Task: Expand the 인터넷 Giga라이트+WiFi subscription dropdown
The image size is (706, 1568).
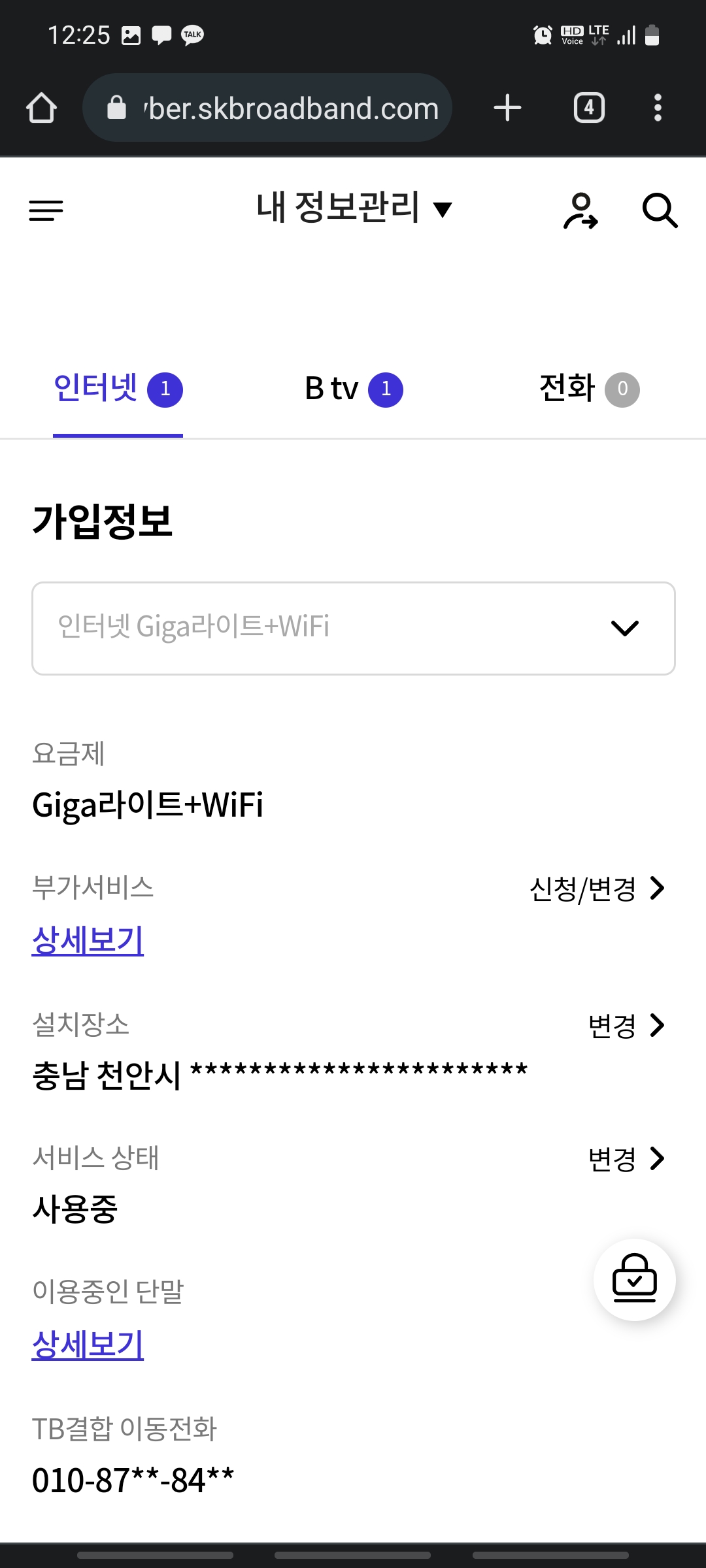Action: (x=354, y=628)
